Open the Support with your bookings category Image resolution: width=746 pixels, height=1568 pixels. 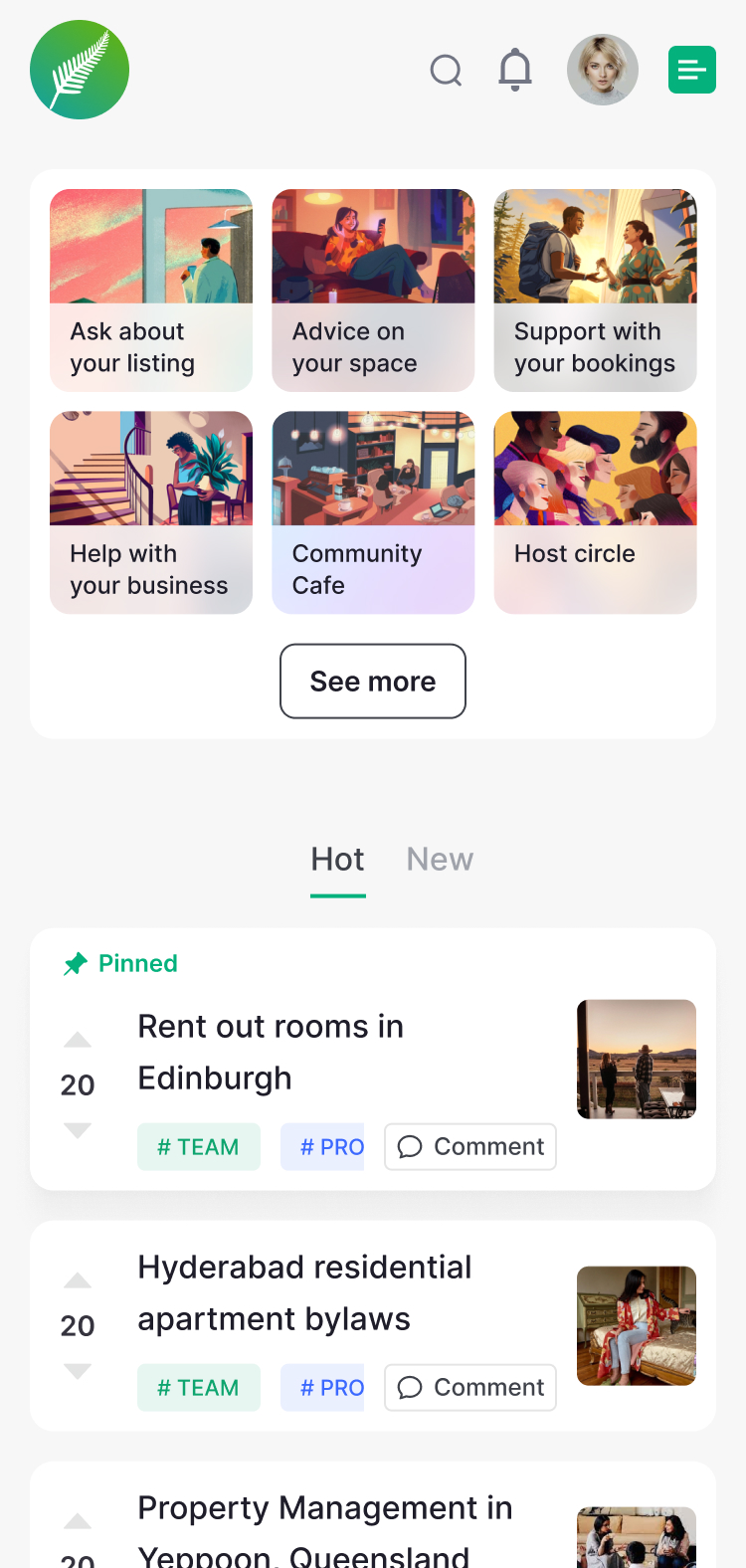[595, 291]
